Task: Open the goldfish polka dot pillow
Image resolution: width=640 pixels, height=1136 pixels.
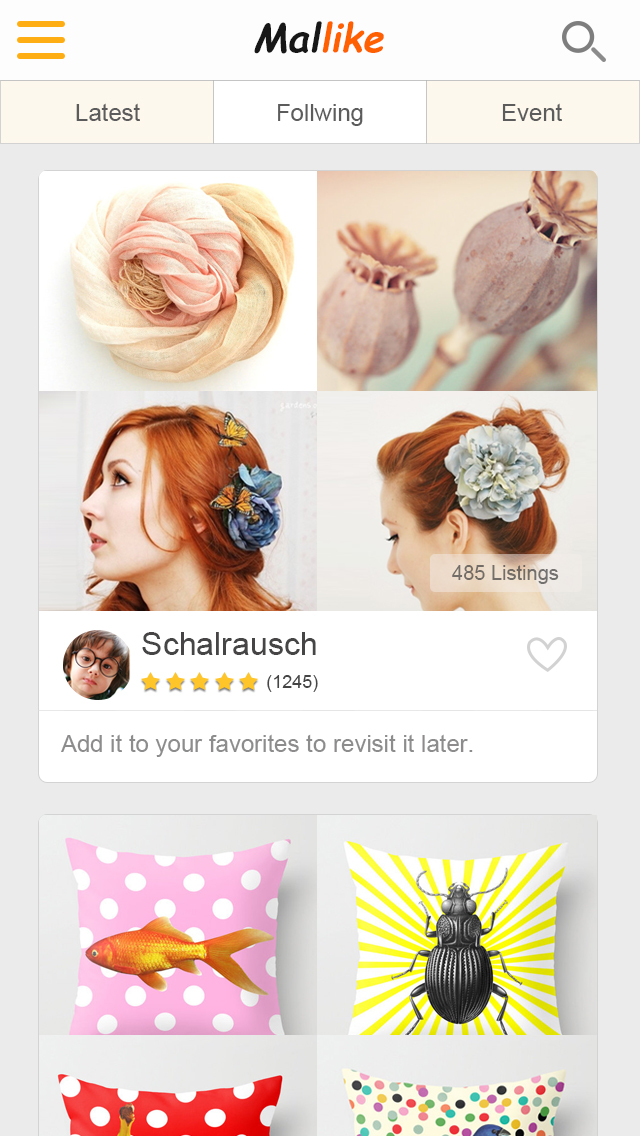Action: 178,925
